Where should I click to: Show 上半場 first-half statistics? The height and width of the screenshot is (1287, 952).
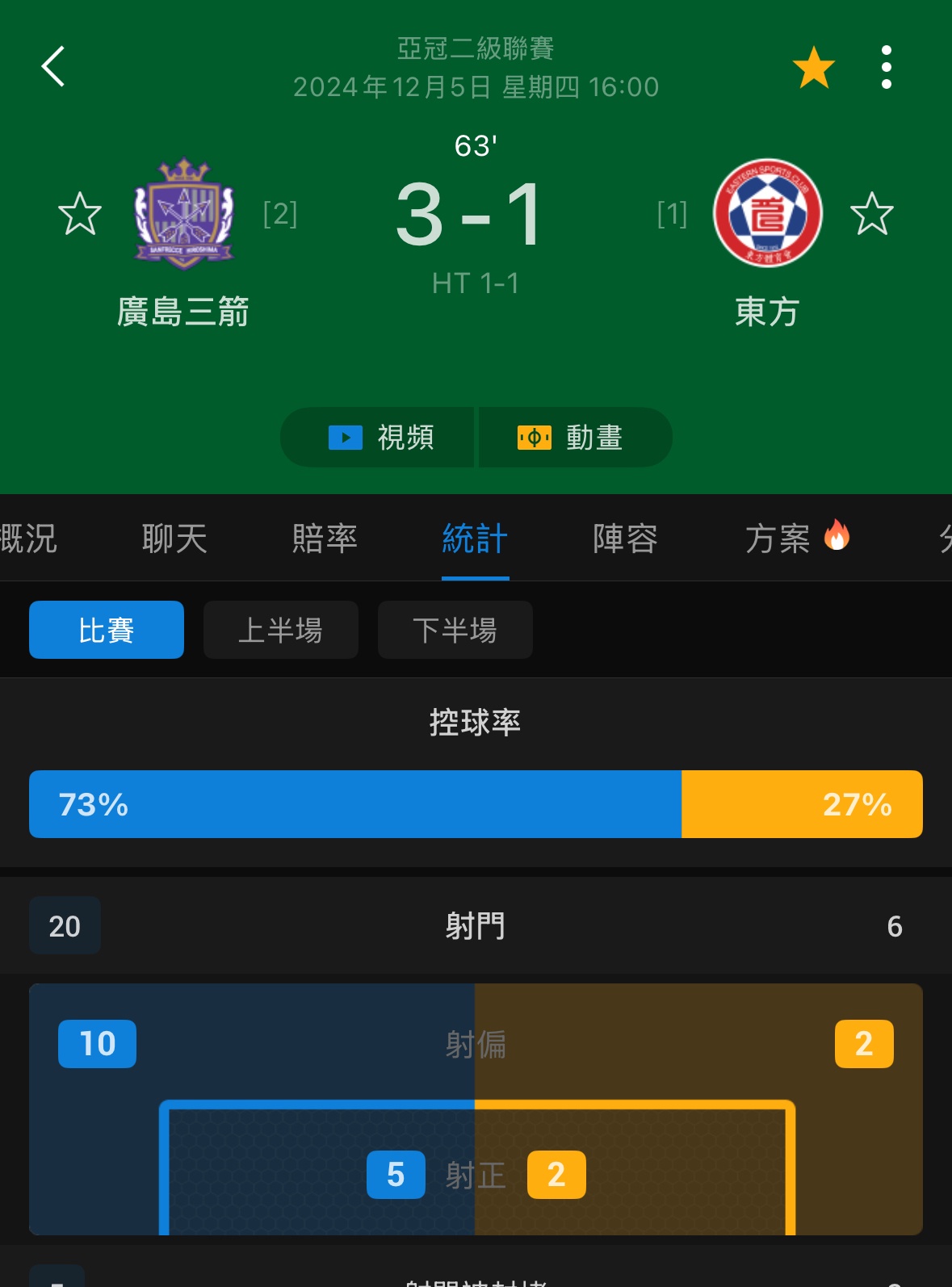tap(281, 630)
